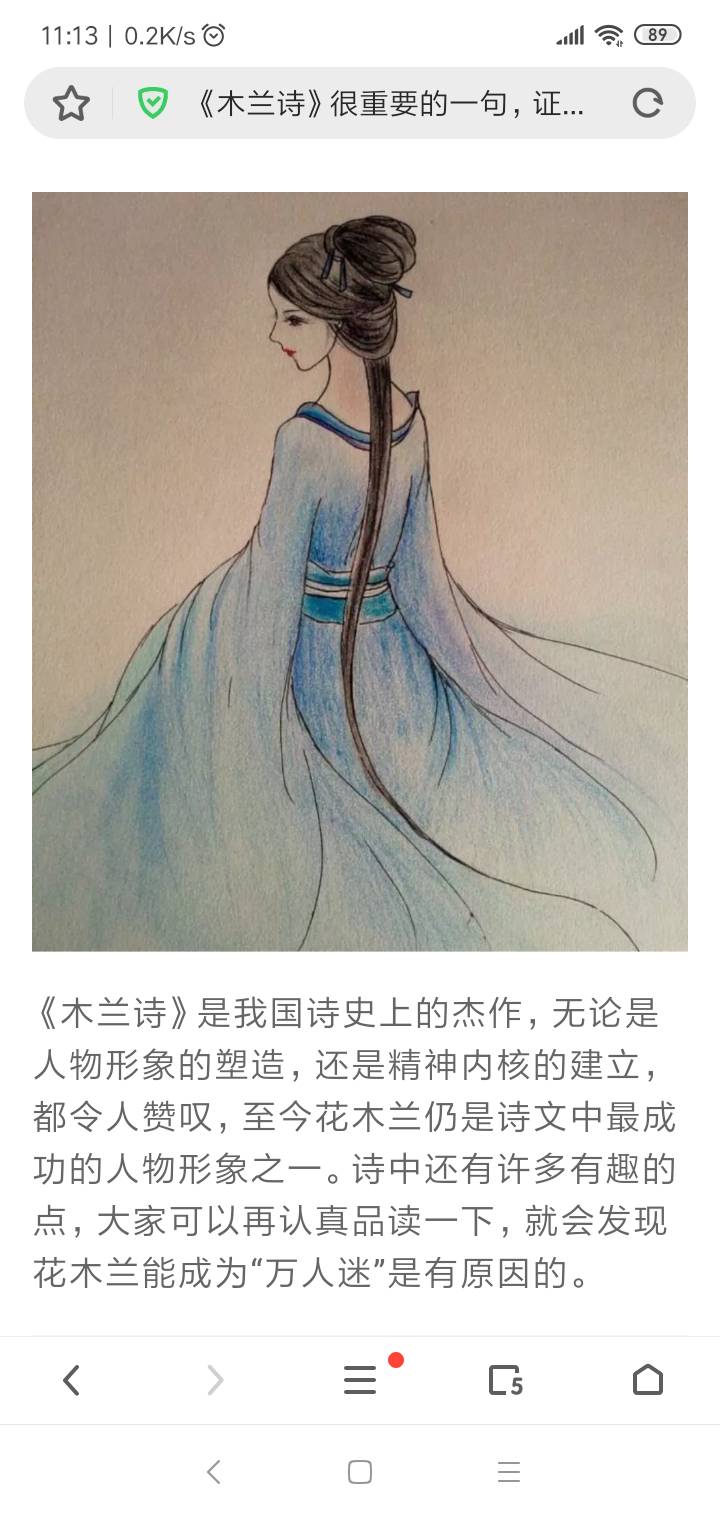Open the browser menu with red dot
The image size is (720, 1520).
(x=360, y=1380)
